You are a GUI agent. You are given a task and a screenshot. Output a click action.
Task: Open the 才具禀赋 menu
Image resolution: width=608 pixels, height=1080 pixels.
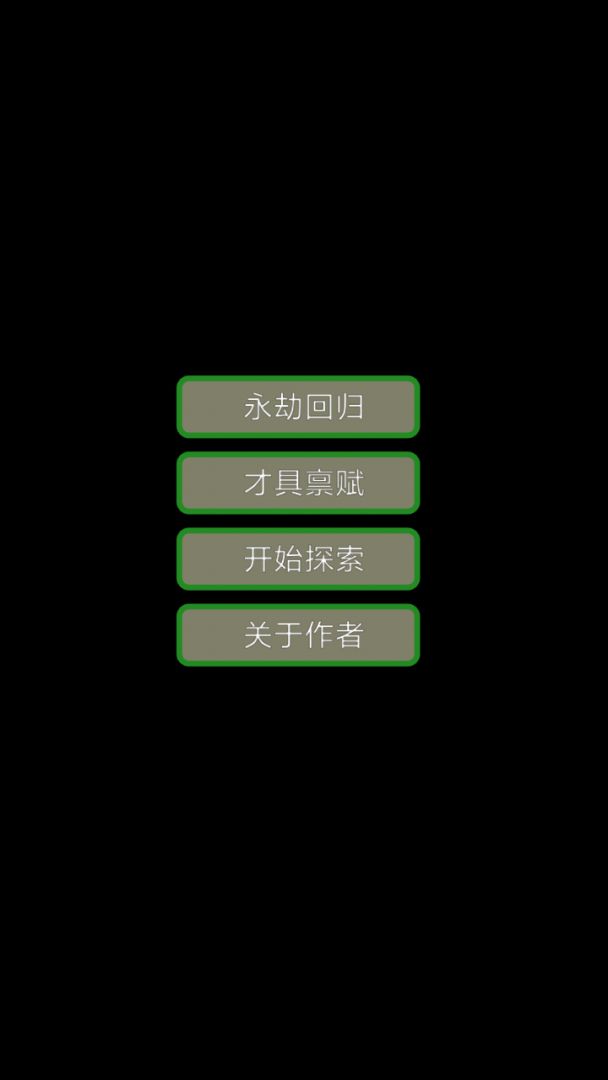pos(298,483)
